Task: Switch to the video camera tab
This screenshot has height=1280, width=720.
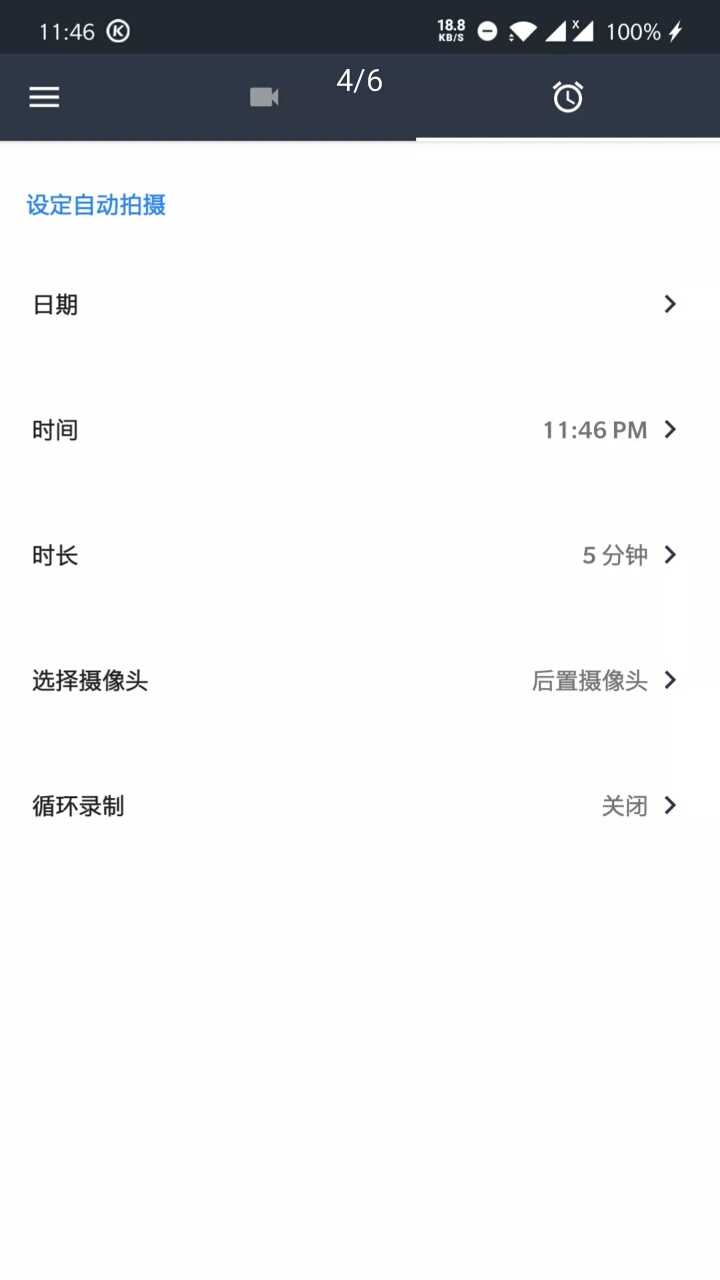Action: tap(264, 97)
